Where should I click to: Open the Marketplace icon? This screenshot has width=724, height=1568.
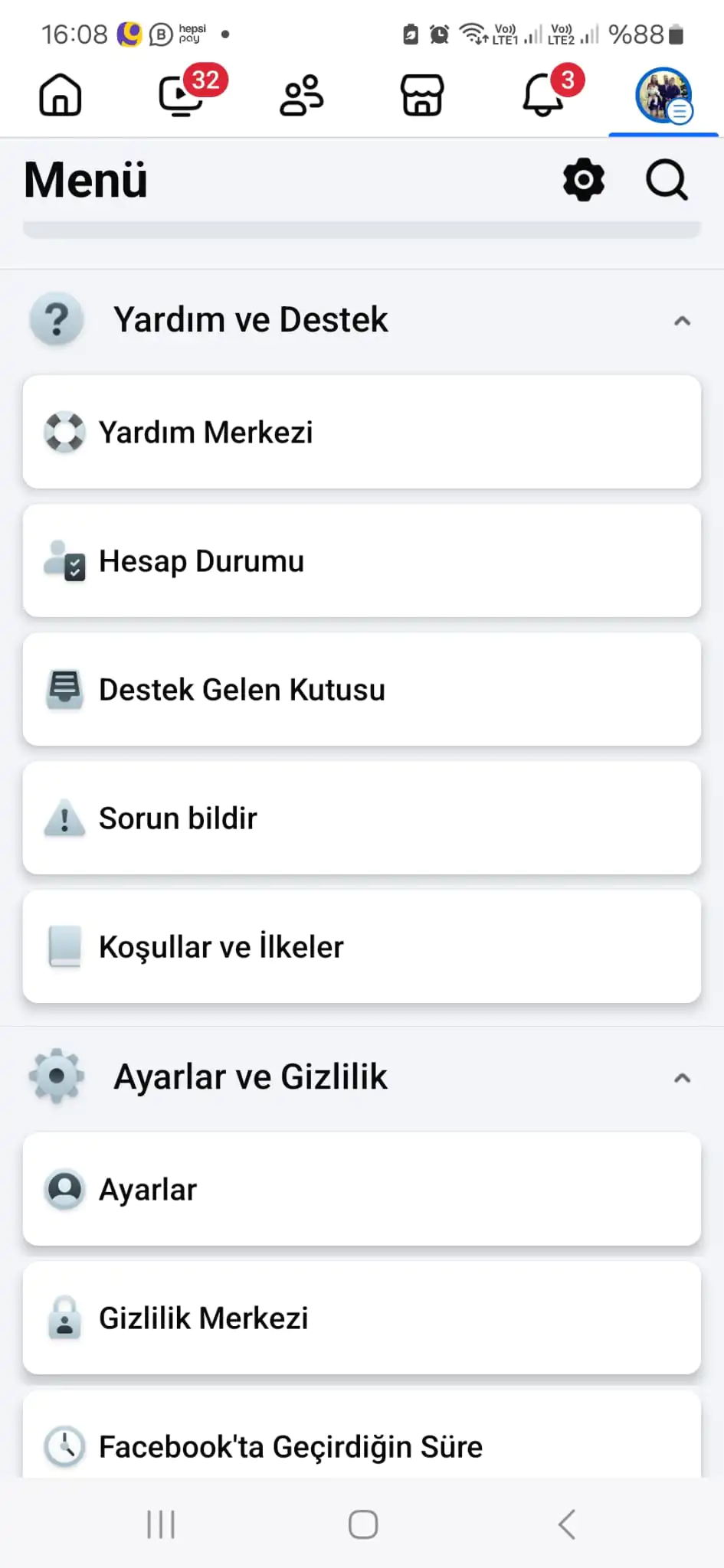tap(422, 94)
